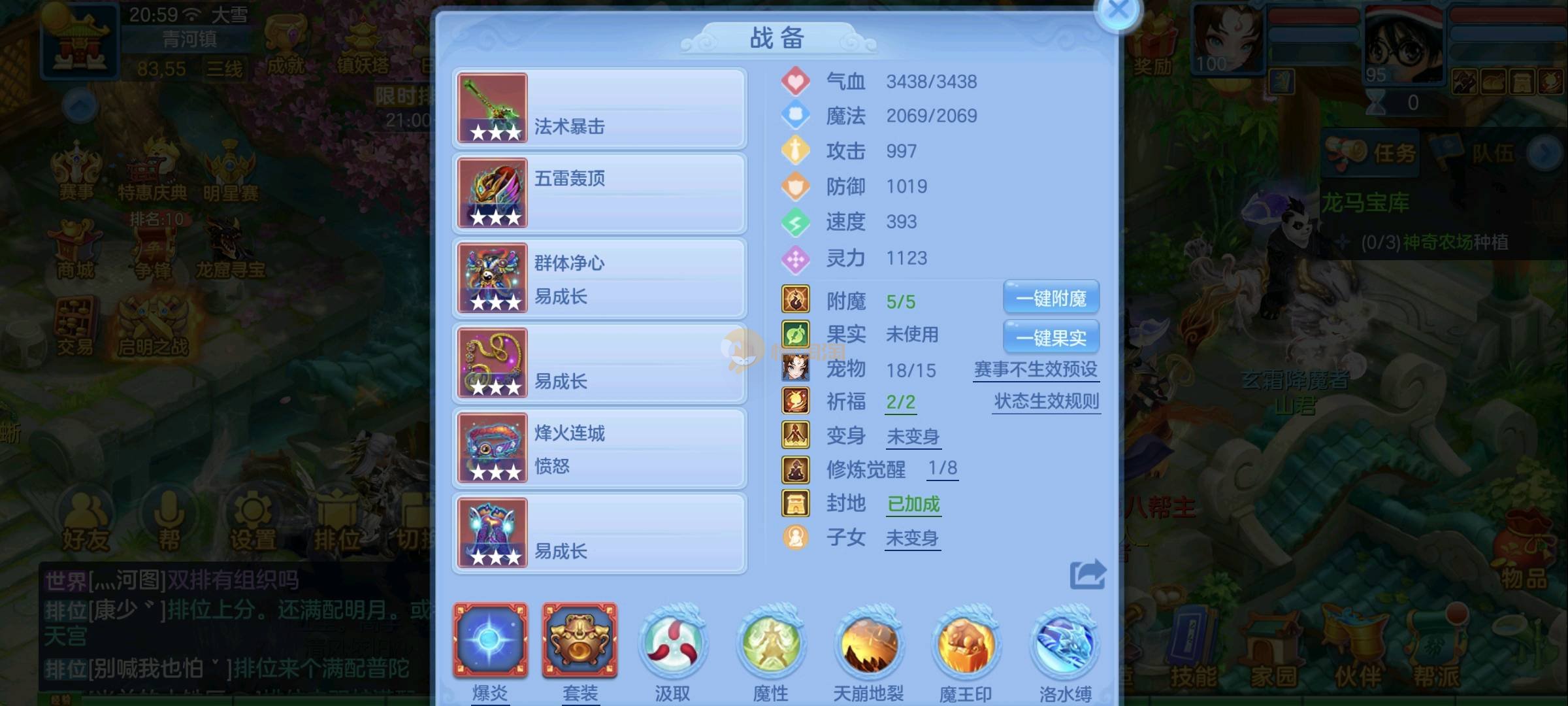This screenshot has height=706, width=1568.
Task: Open the 五雷轰顶 equipment item
Action: (600, 193)
